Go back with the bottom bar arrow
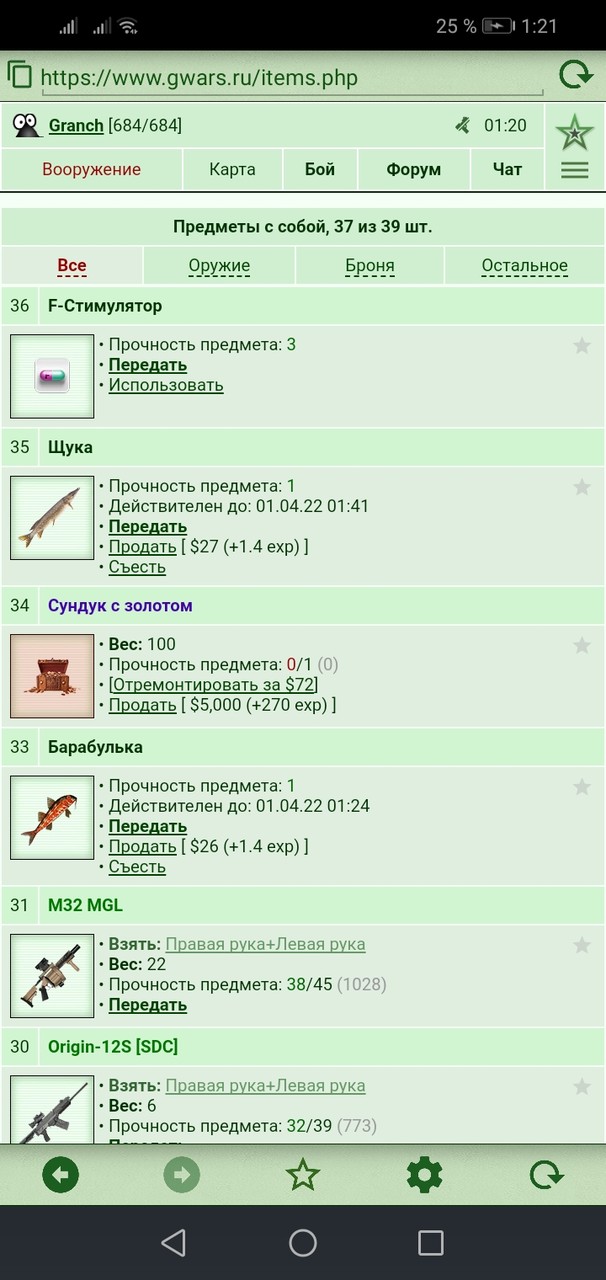 61,1175
